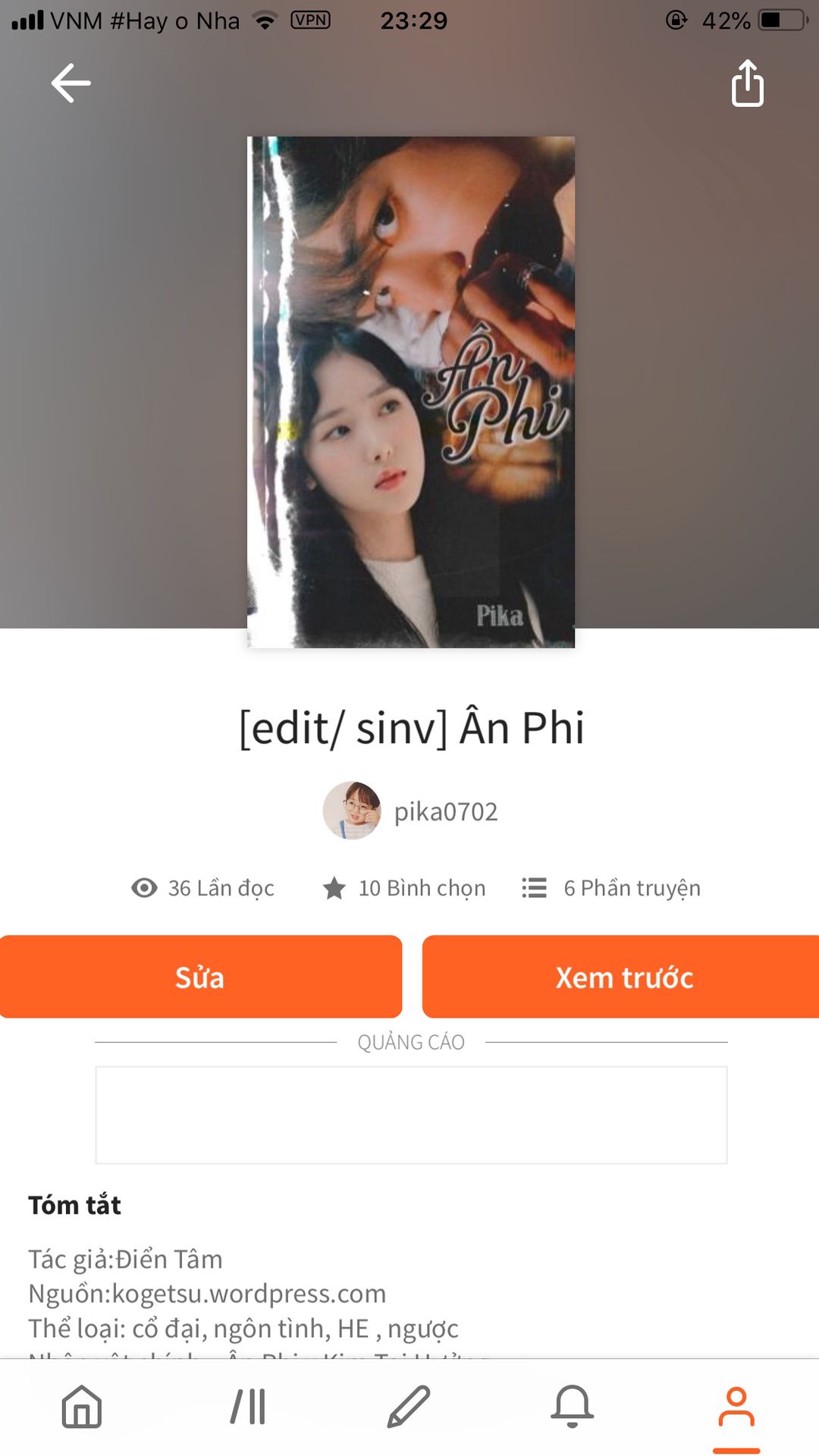The height and width of the screenshot is (1456, 819).
Task: Tap the Sửa button to edit story
Action: pos(200,977)
